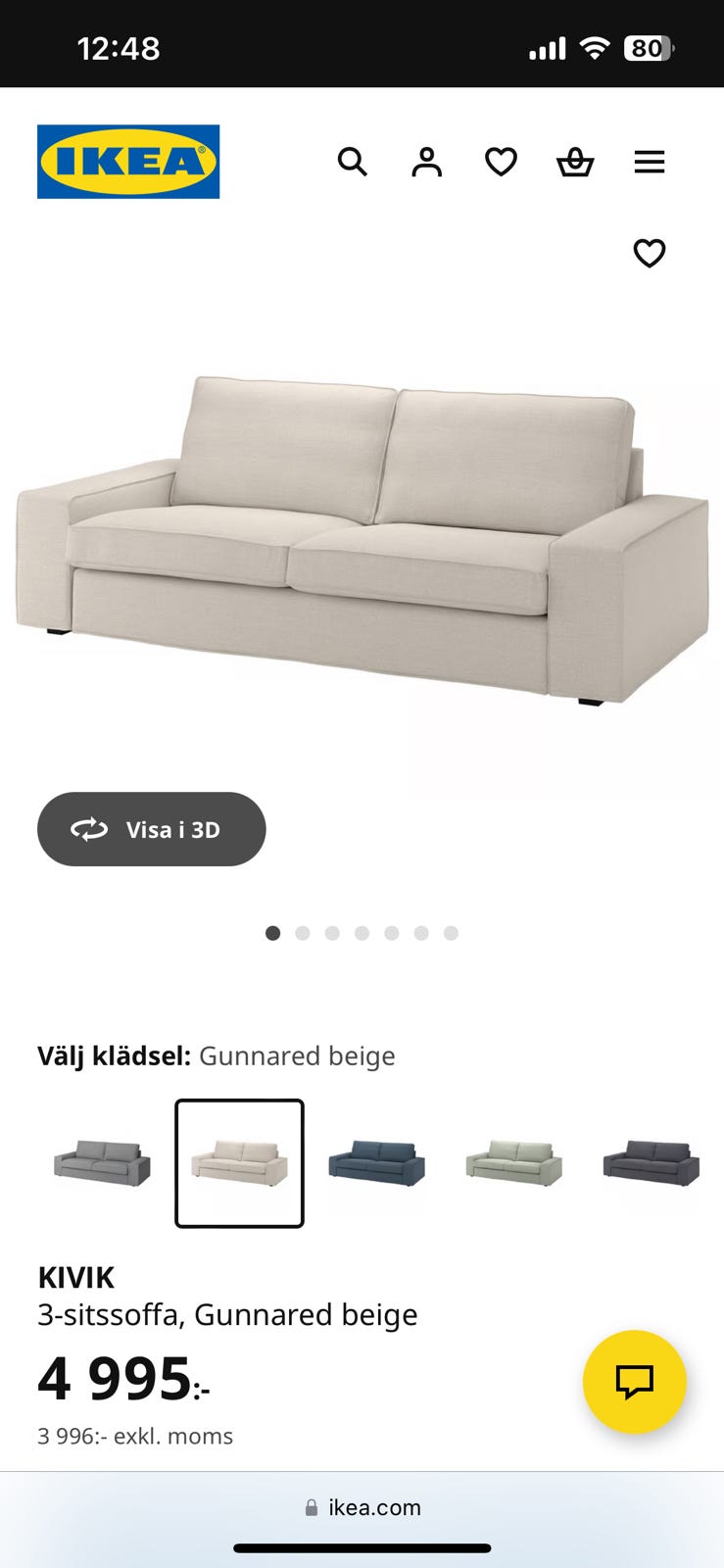This screenshot has width=724, height=1568.
Task: Select the light green sofa color swatch
Action: click(x=513, y=1163)
